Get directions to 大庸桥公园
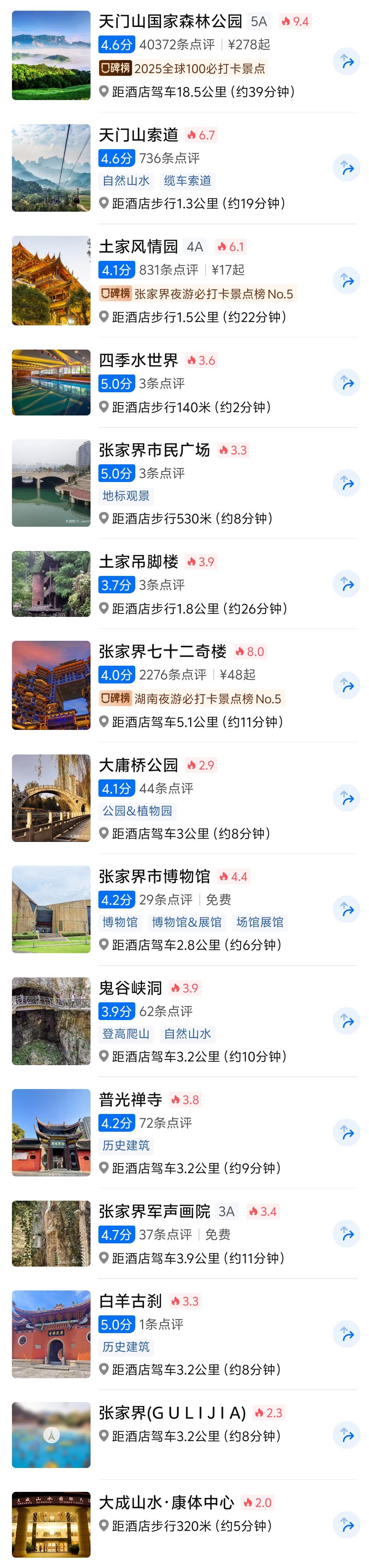369x1568 pixels. [346, 797]
